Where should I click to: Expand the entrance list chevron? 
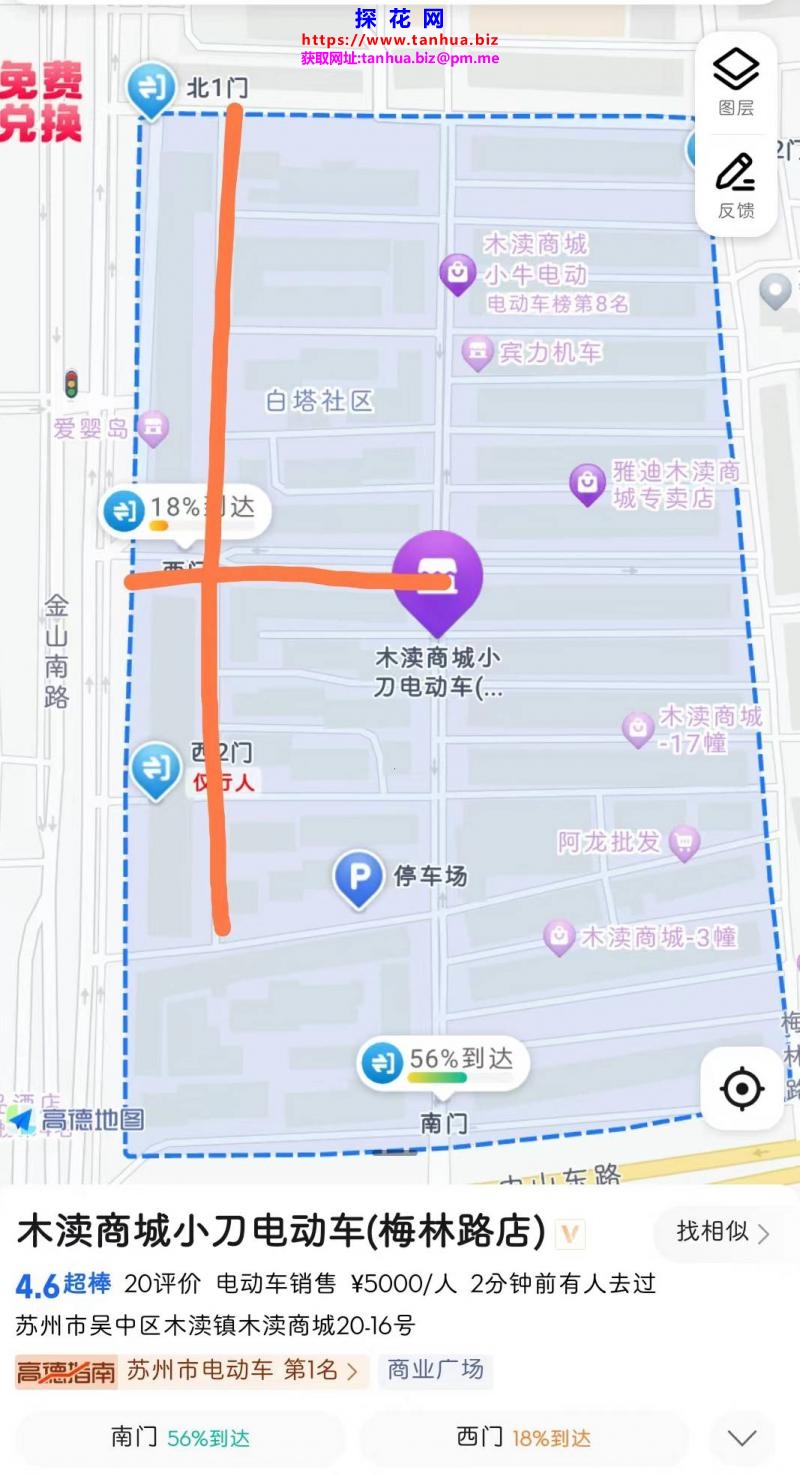pyautogui.click(x=741, y=1438)
